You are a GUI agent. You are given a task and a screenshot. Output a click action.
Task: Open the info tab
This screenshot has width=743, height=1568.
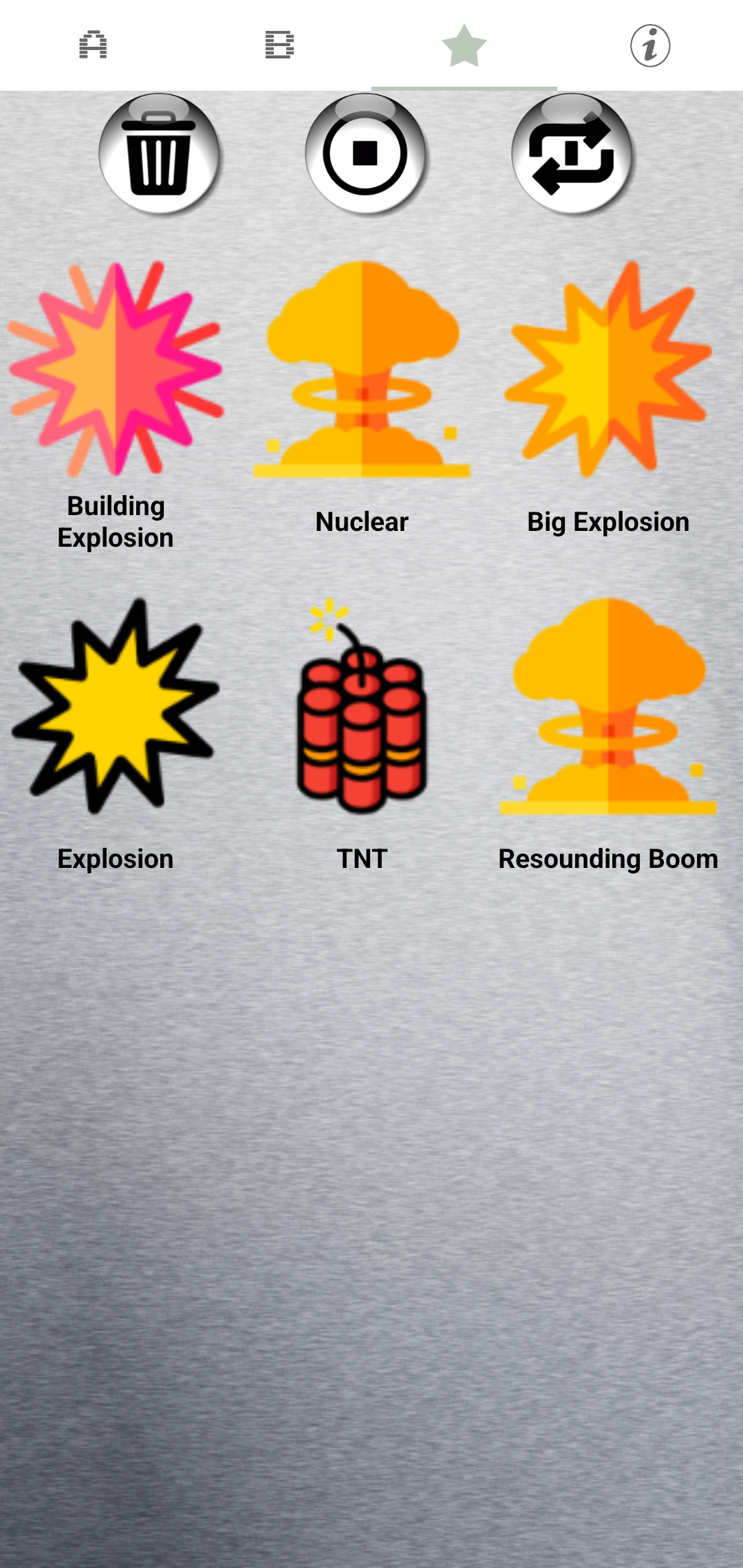pyautogui.click(x=650, y=45)
